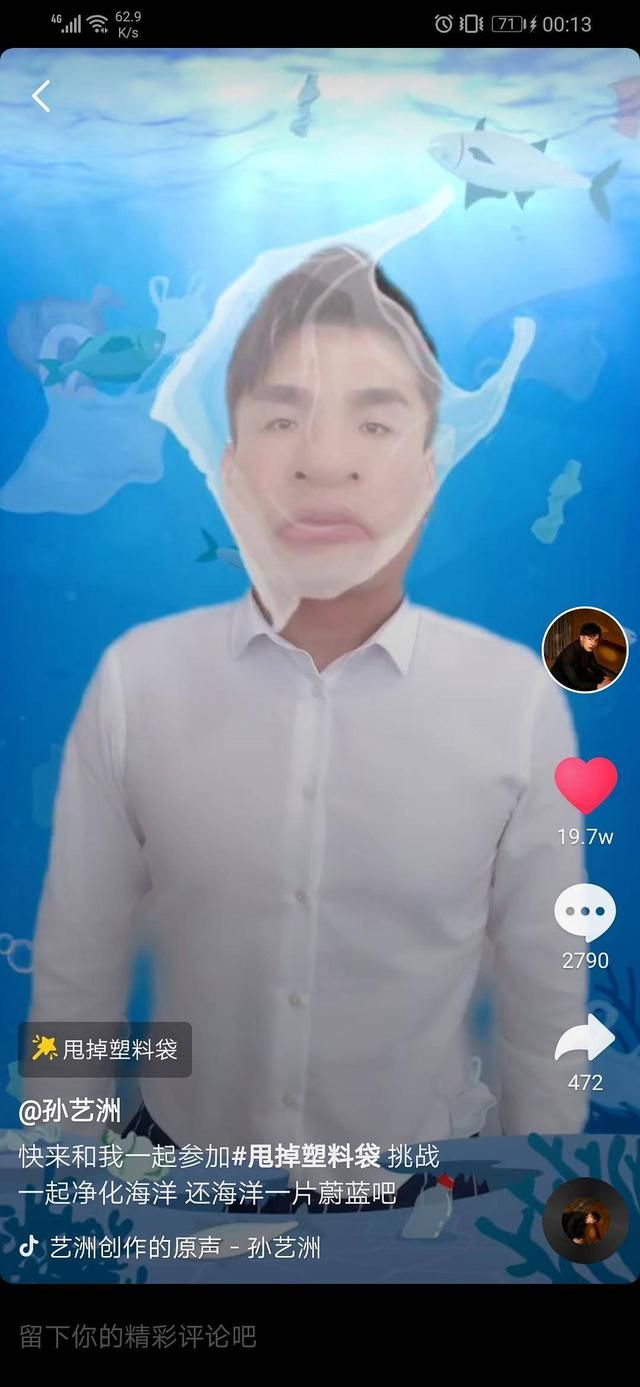Tap the spinning music disc icon
This screenshot has height=1387, width=640.
pos(585,1221)
